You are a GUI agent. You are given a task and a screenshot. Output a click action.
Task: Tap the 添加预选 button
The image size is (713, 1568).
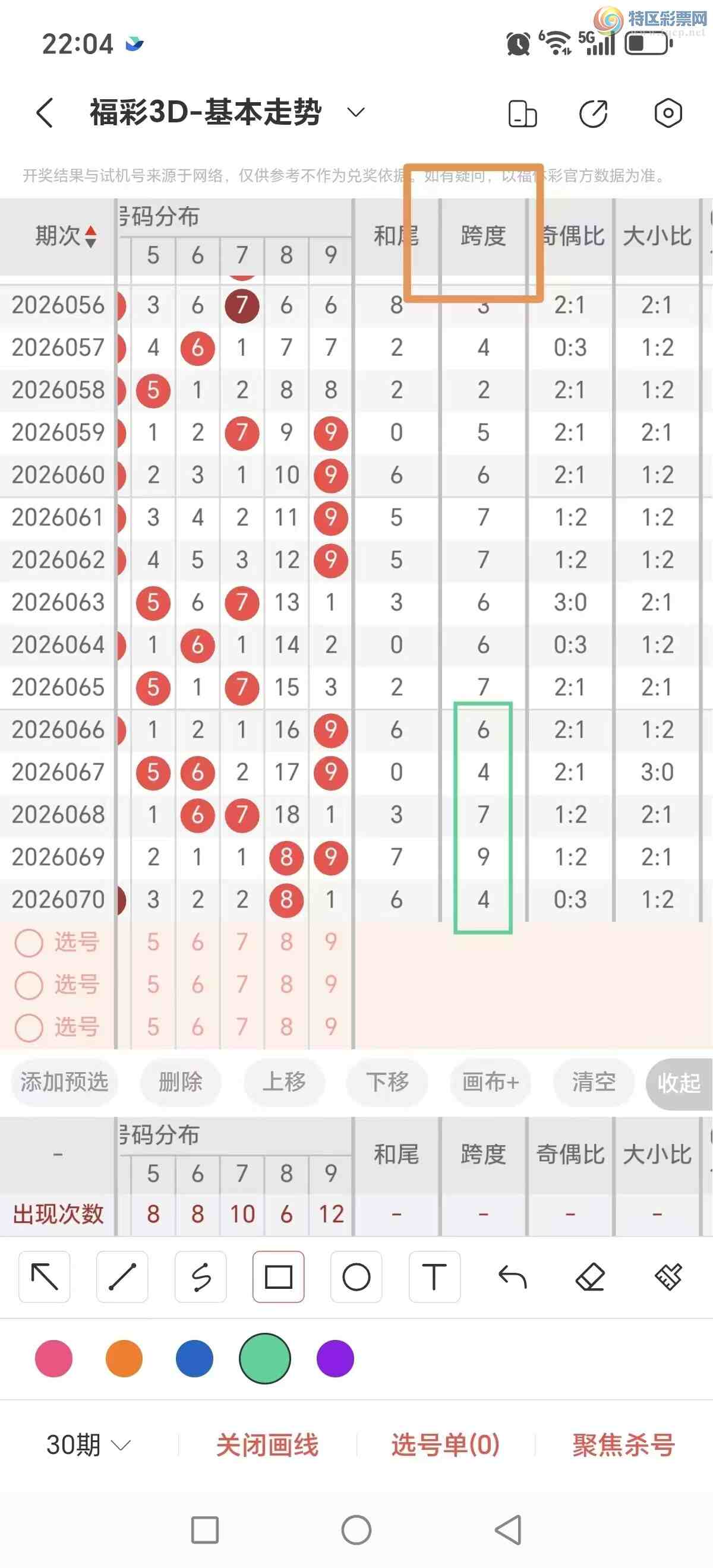(x=65, y=1082)
